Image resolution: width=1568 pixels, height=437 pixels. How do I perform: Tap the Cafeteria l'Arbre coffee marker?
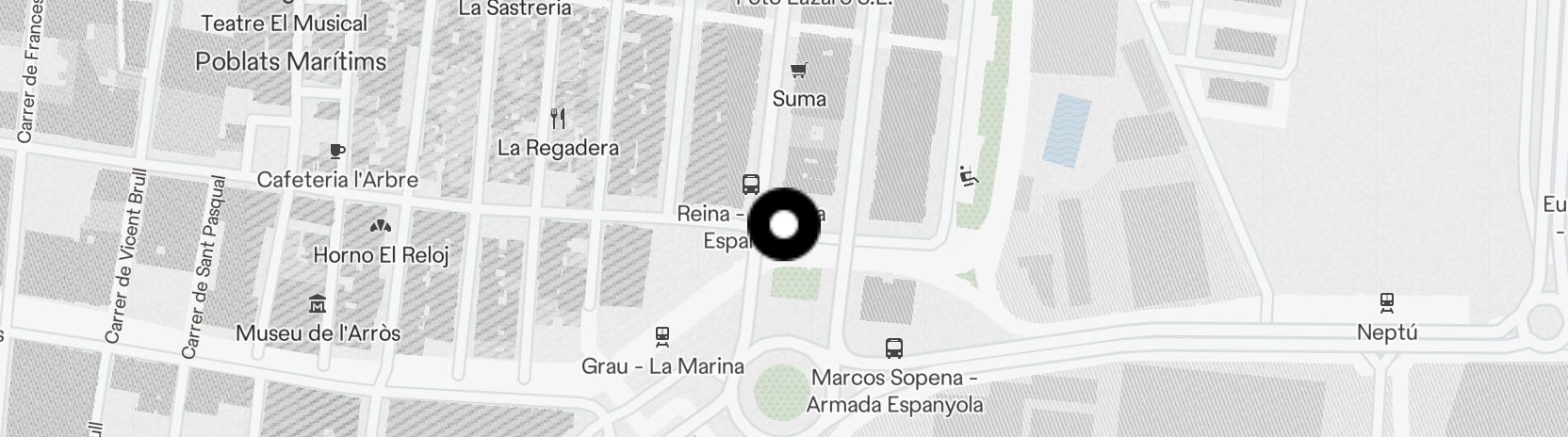pos(336,152)
